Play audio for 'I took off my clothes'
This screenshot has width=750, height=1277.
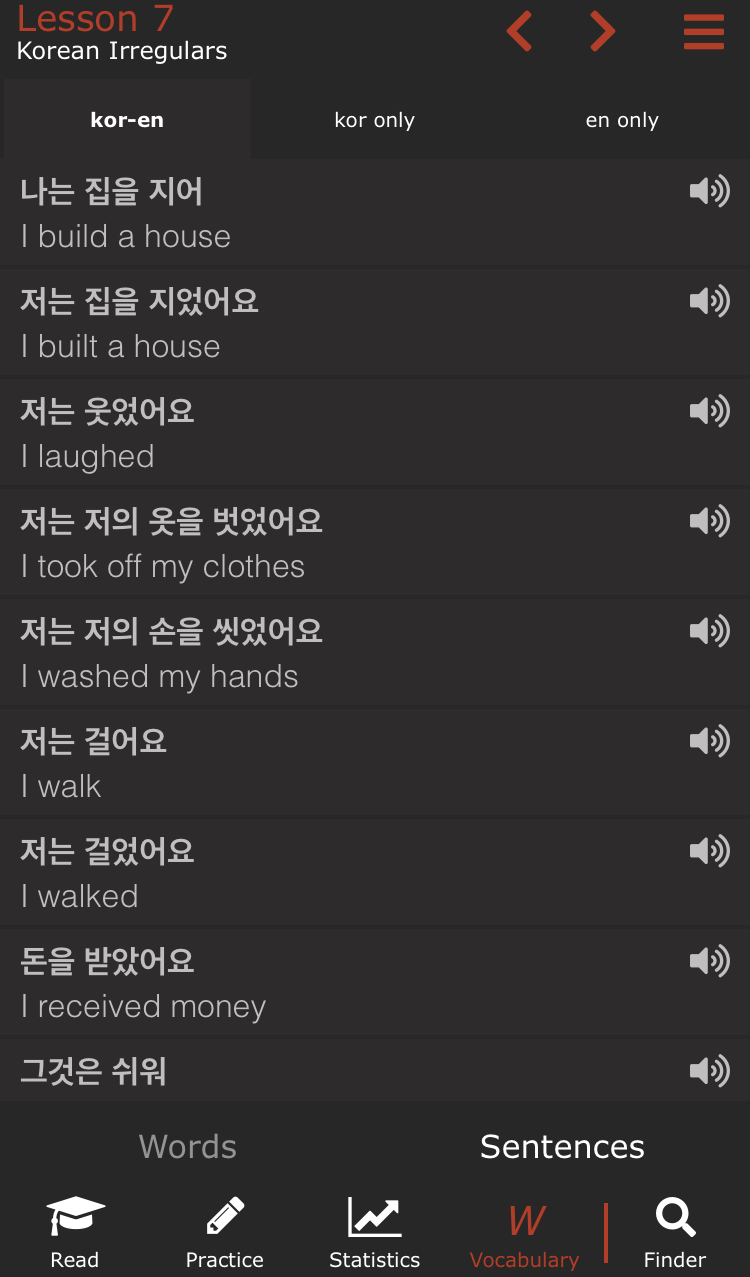(x=710, y=521)
